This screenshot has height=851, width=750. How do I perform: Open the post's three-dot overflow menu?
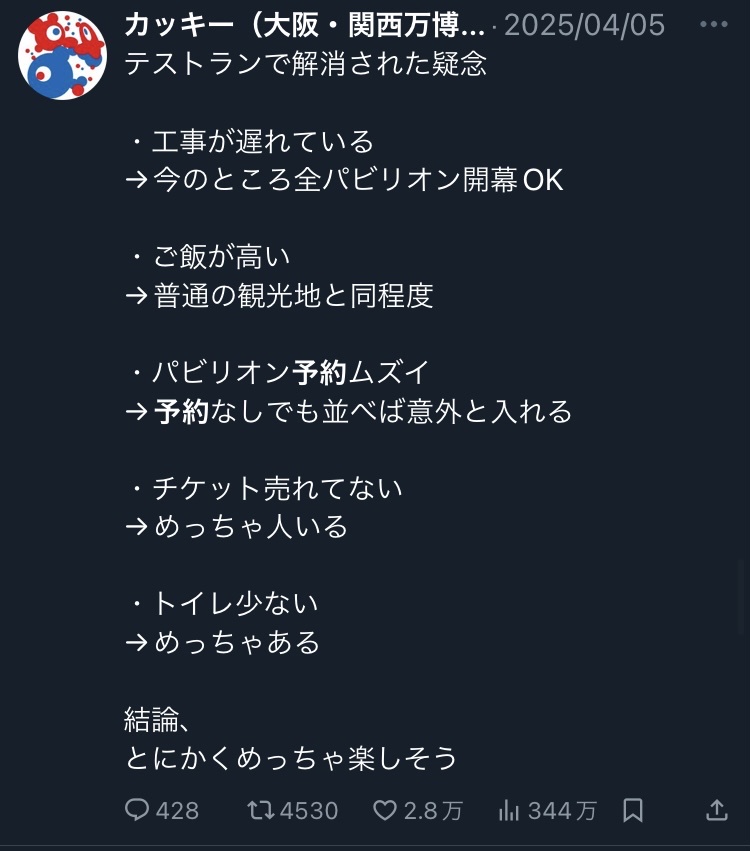713,25
